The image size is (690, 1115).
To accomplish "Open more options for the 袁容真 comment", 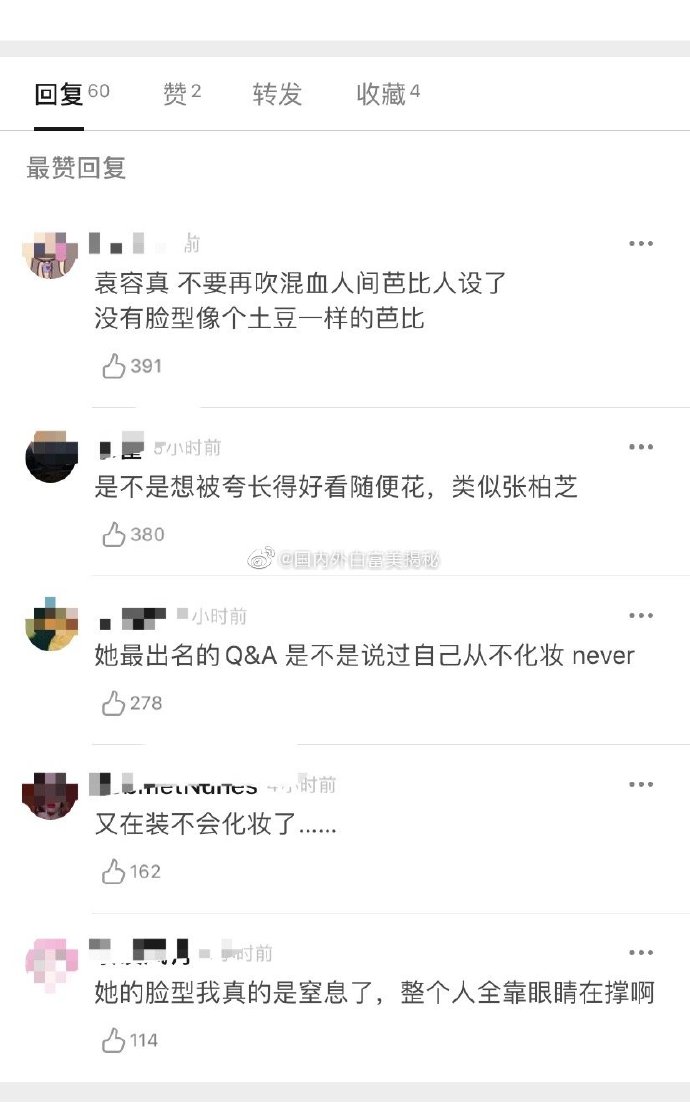I will click(x=641, y=244).
